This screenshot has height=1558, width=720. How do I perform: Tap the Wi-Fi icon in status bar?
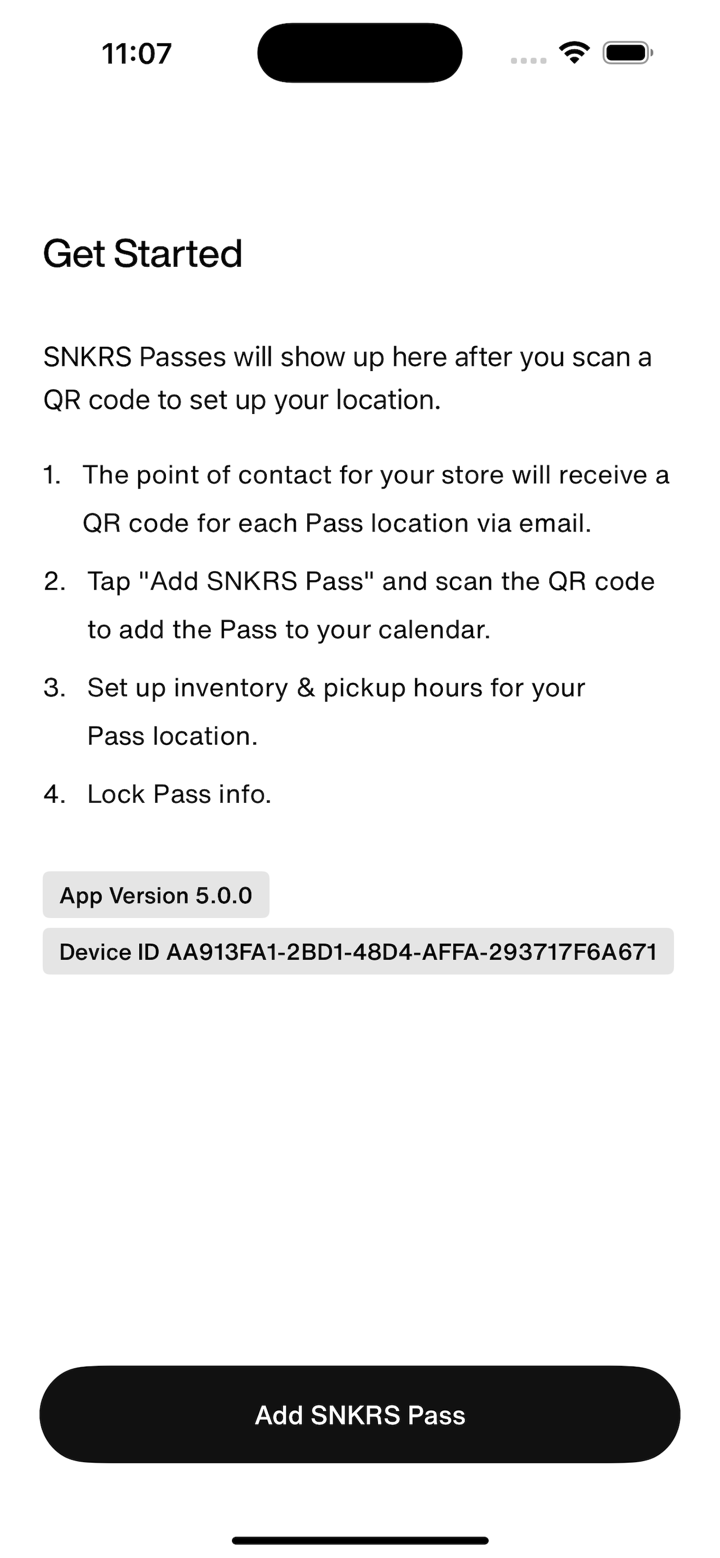pyautogui.click(x=573, y=52)
